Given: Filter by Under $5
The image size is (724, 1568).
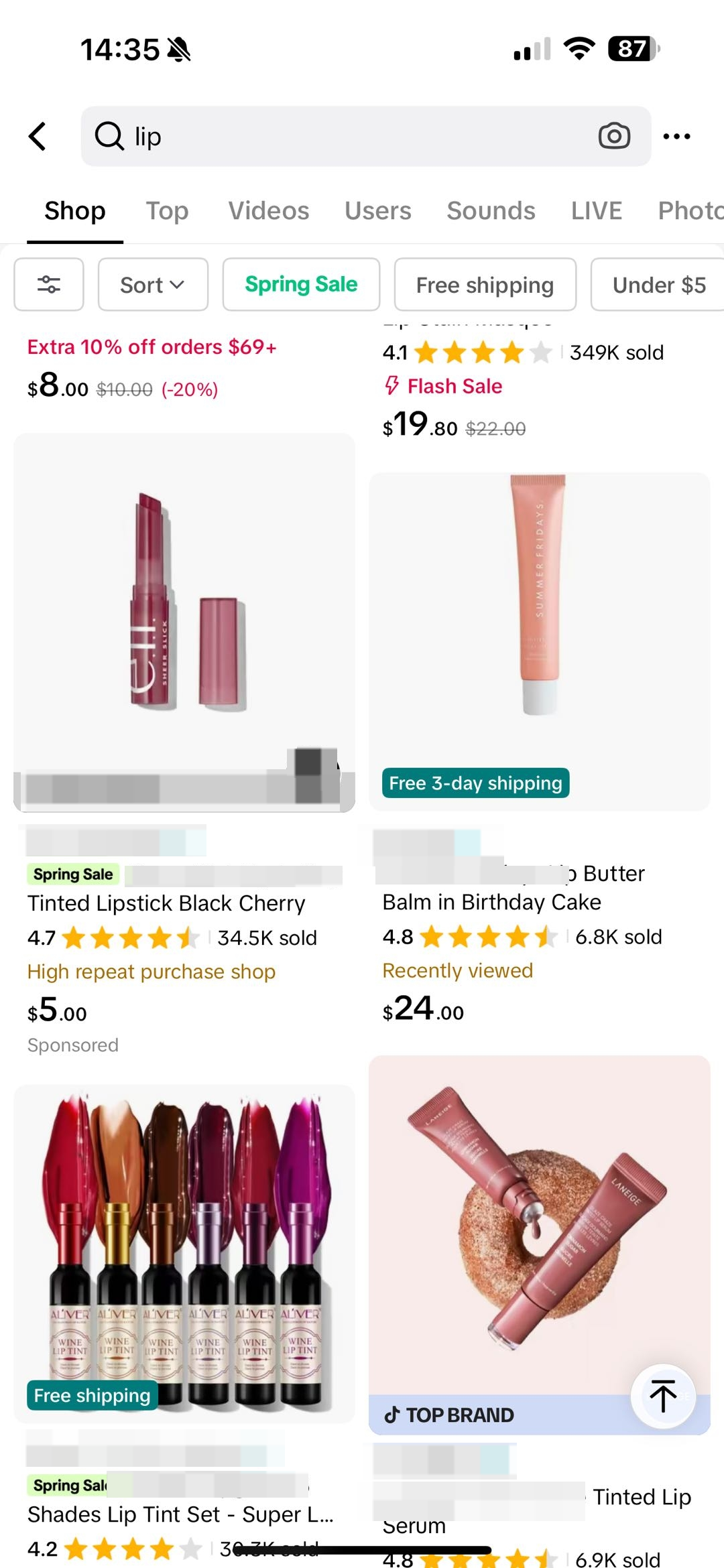Looking at the screenshot, I should click(x=658, y=285).
